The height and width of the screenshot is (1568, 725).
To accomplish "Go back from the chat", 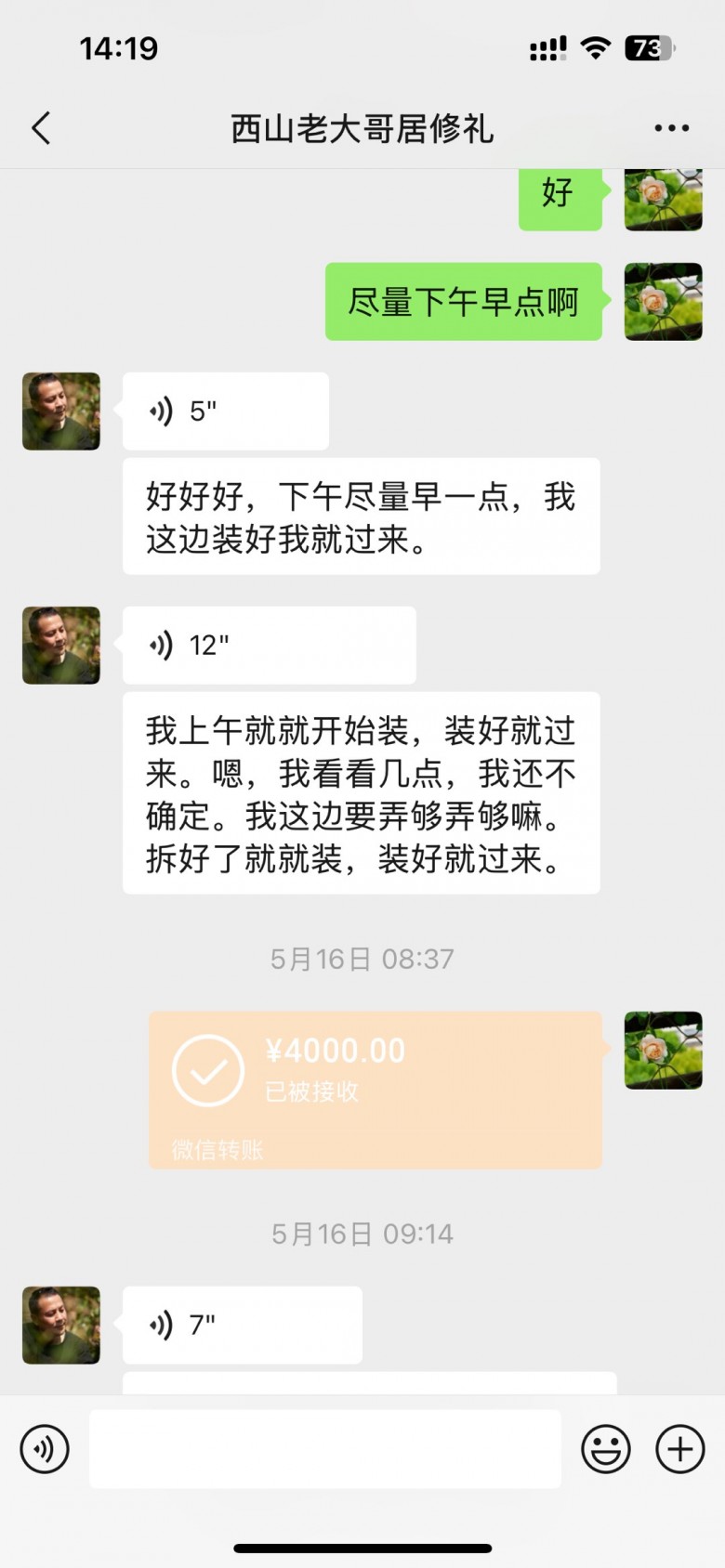I will (42, 128).
